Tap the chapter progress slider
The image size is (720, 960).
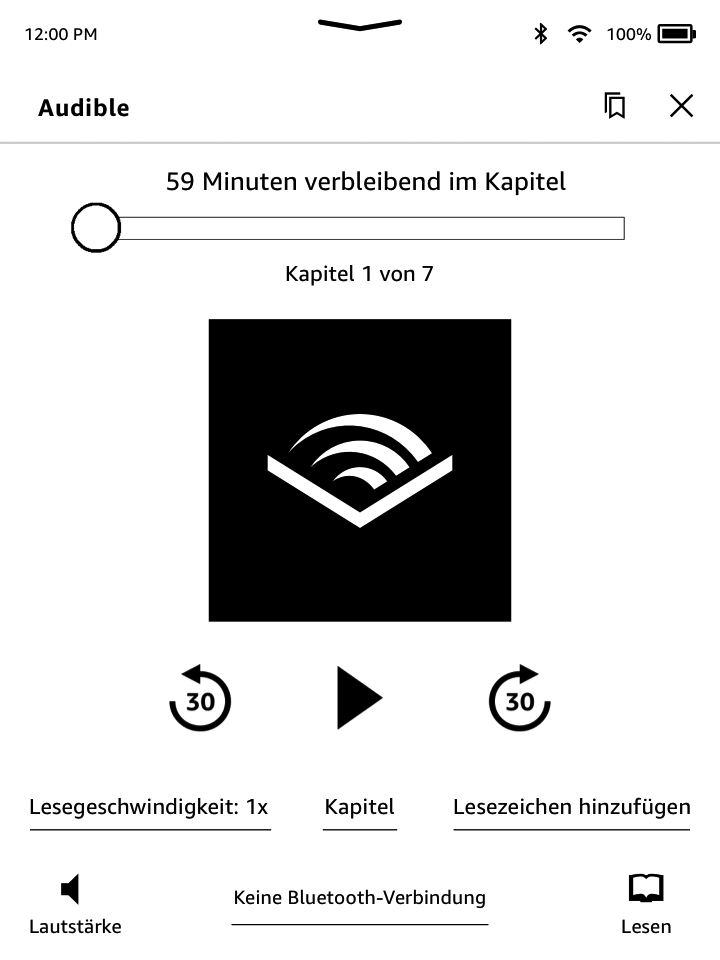pyautogui.click(x=360, y=229)
